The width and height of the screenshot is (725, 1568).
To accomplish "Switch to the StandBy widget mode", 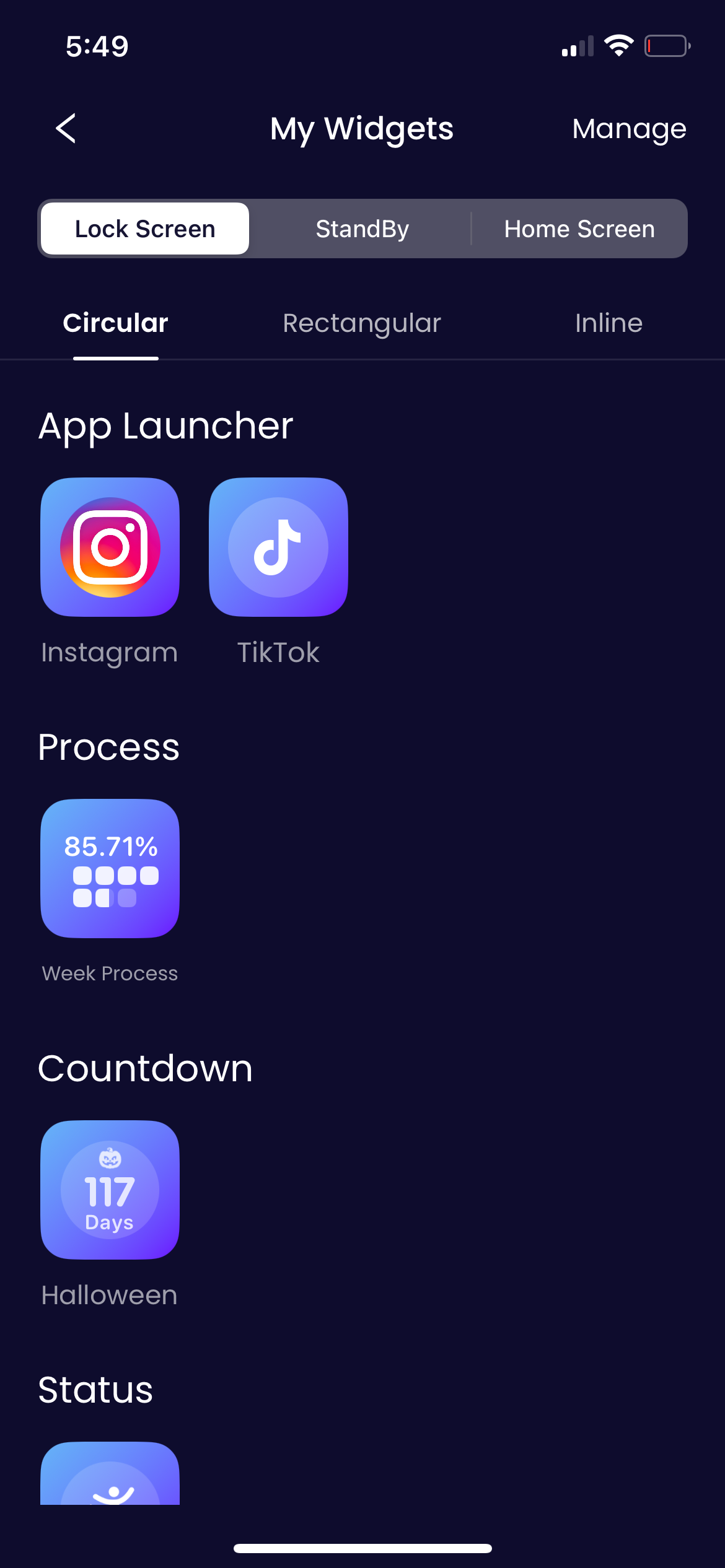I will click(x=361, y=228).
